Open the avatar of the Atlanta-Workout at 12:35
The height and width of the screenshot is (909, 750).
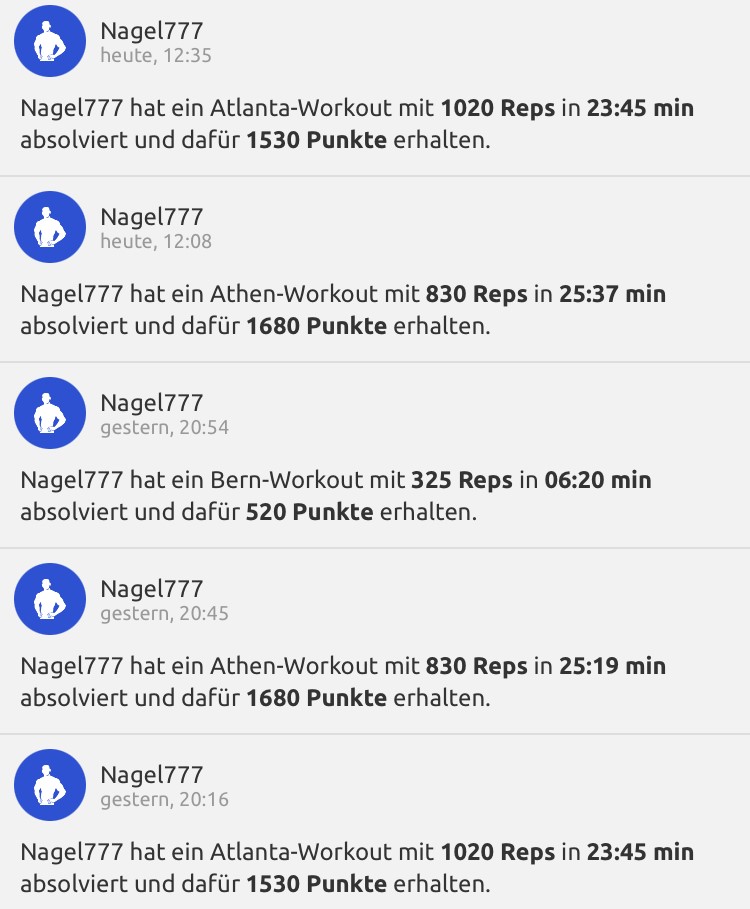click(x=50, y=42)
